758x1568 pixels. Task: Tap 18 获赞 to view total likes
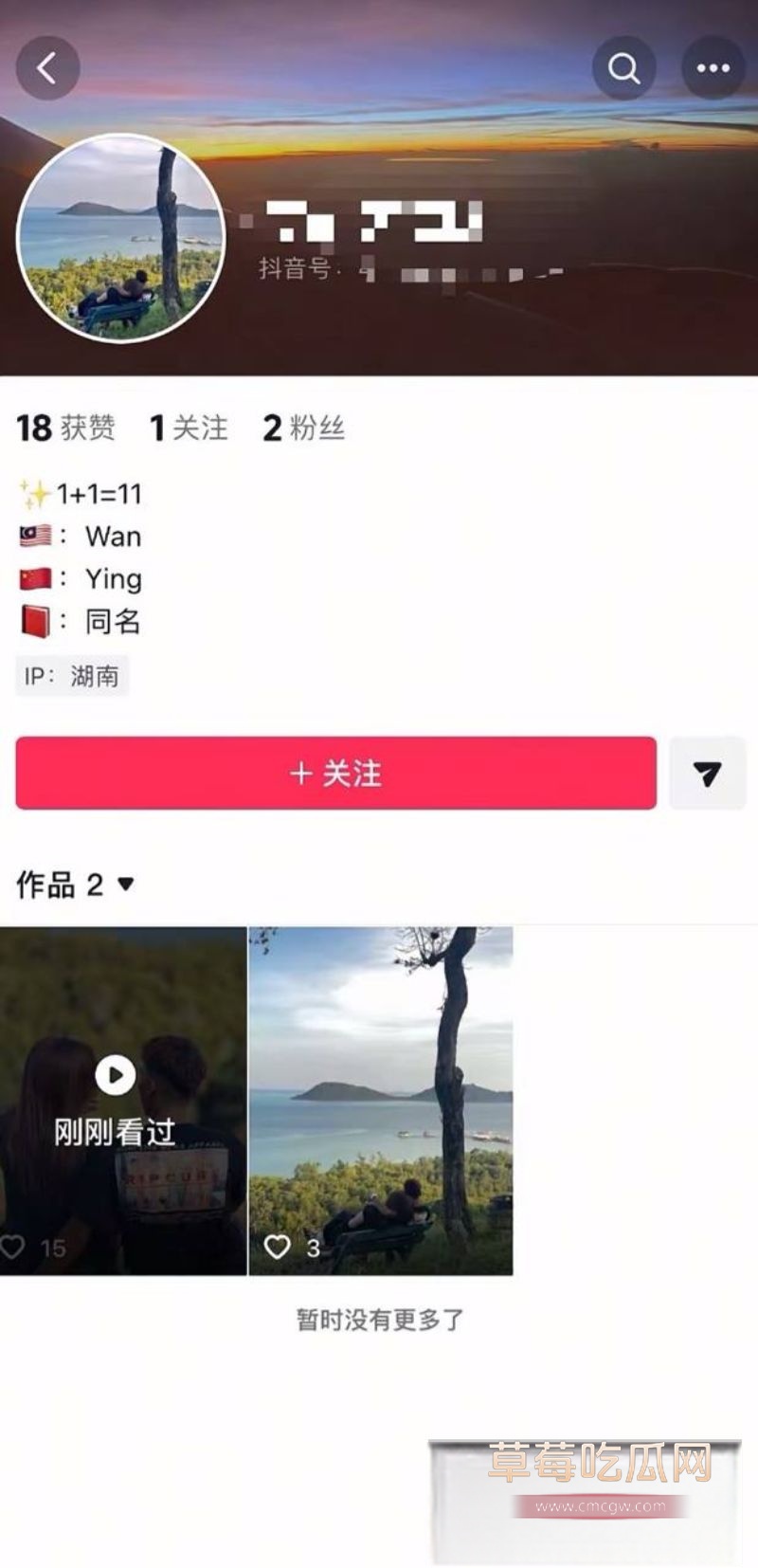66,429
